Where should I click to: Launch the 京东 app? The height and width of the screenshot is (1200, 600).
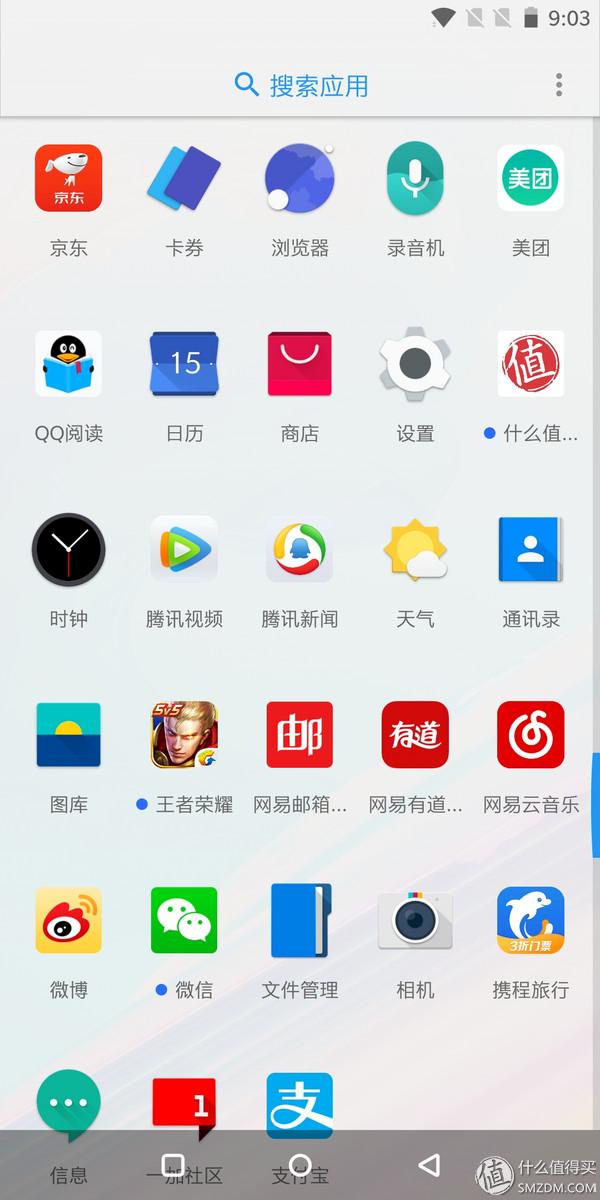(x=69, y=178)
